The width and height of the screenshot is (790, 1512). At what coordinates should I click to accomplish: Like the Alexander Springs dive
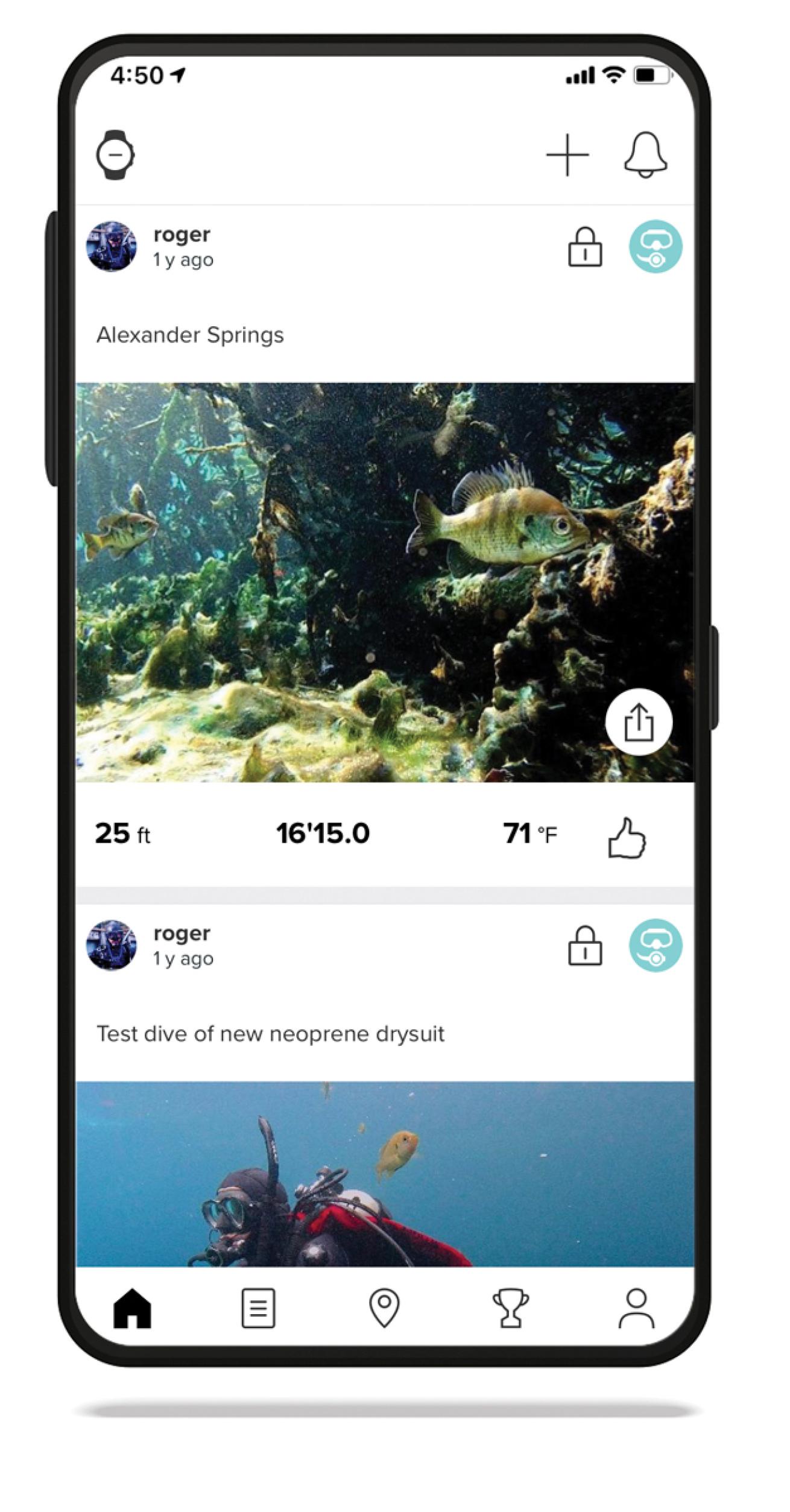pyautogui.click(x=627, y=838)
